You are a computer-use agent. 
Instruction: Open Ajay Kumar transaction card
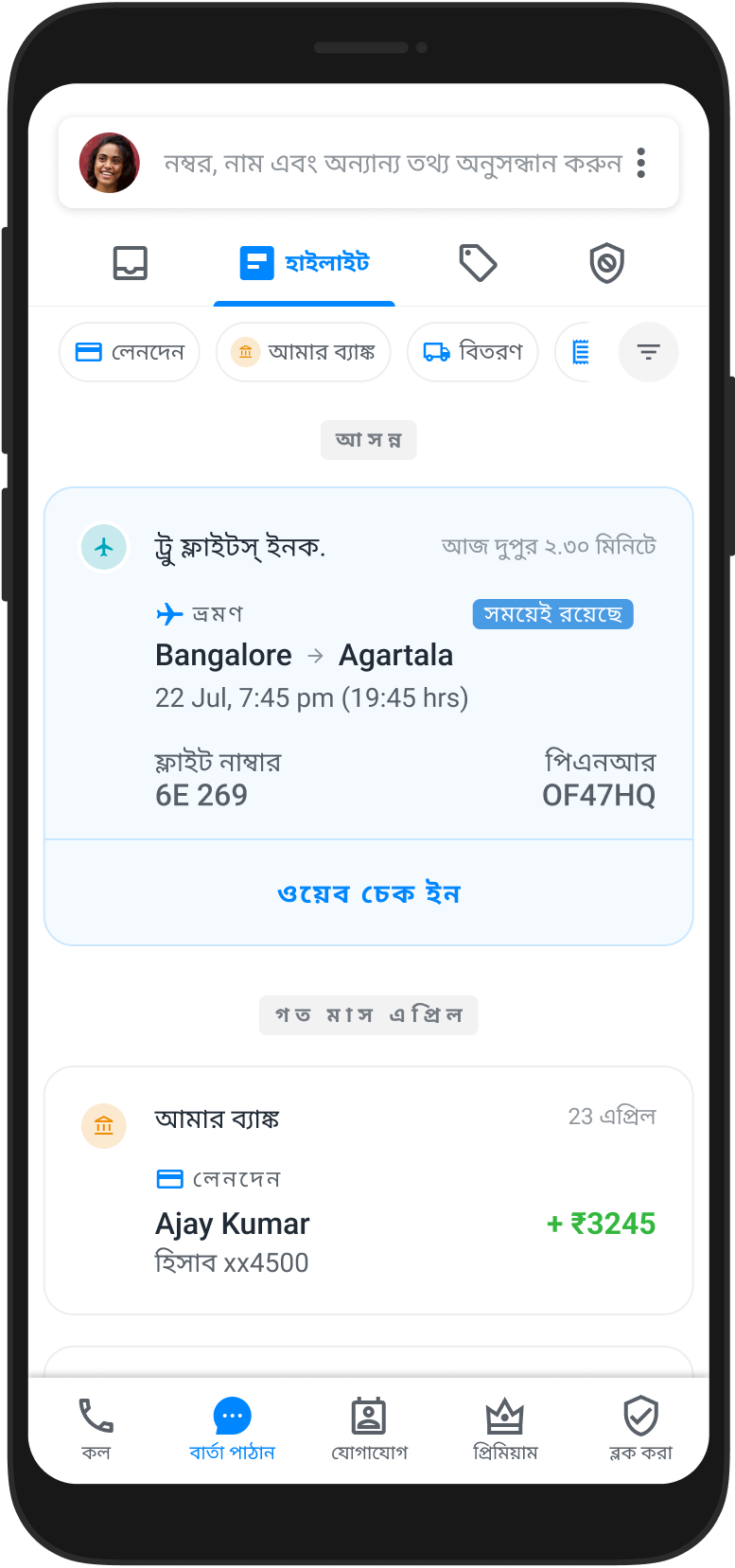(x=368, y=1189)
